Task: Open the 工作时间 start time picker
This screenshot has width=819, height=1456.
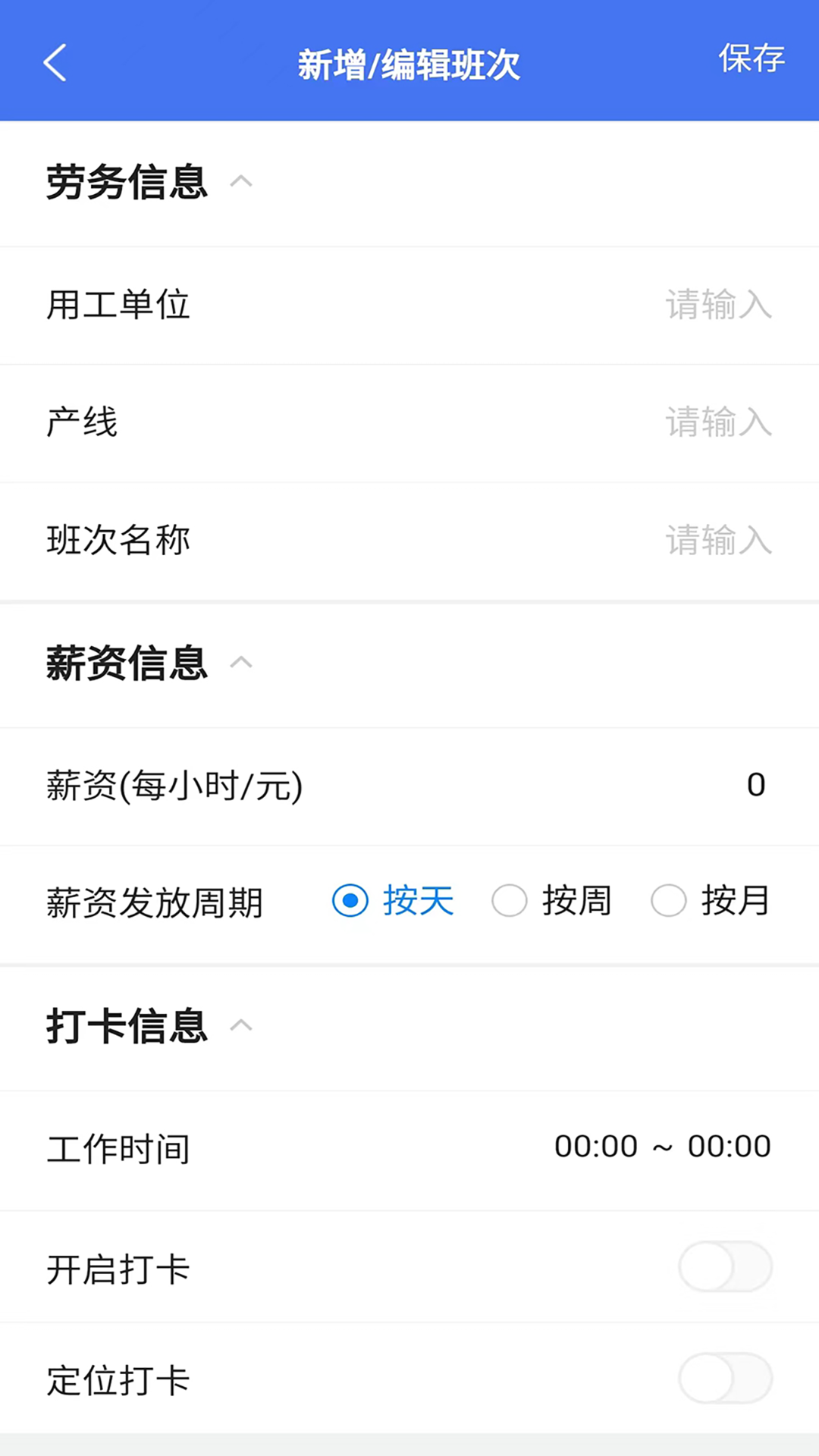Action: click(x=596, y=1146)
